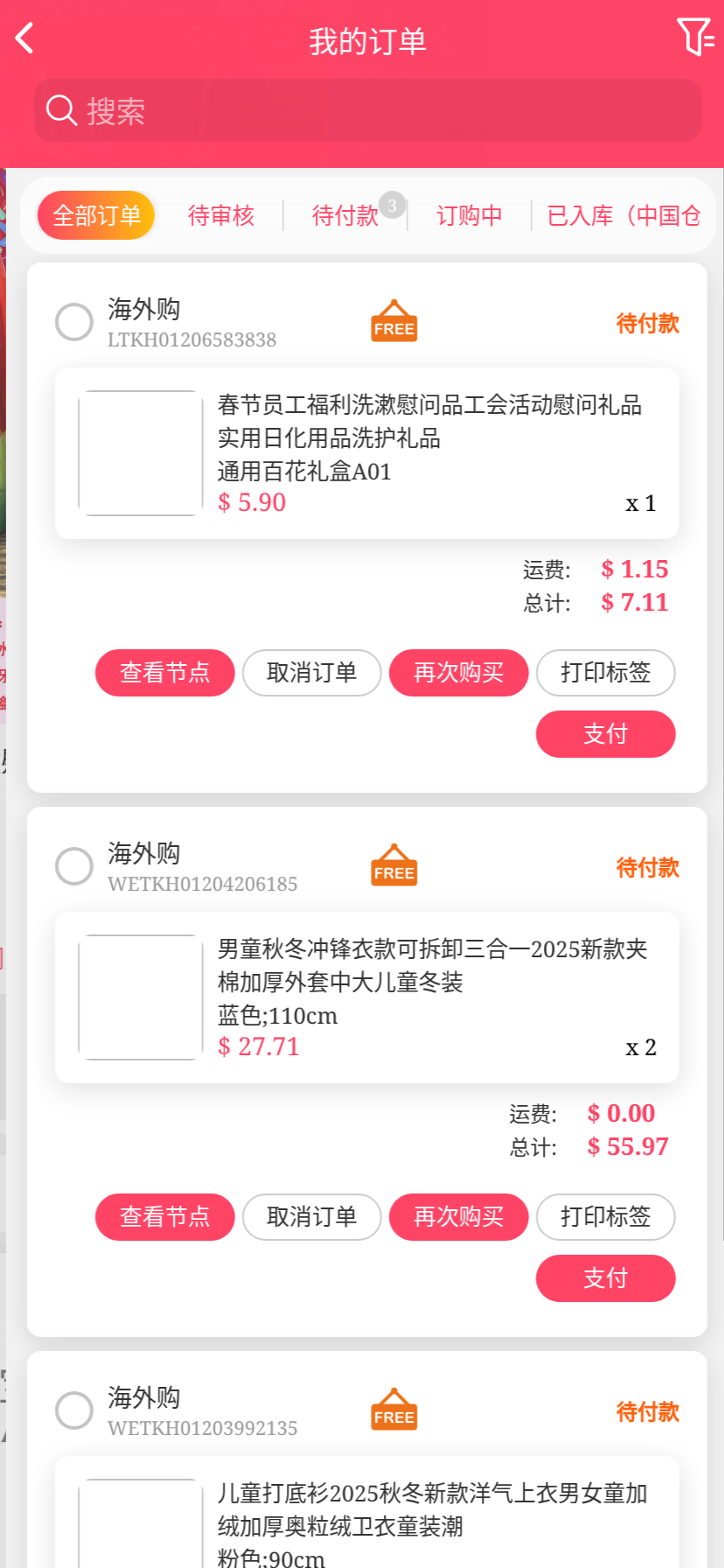
Task: Tap 查看节点 for order LTKH01206583838
Action: (x=165, y=673)
